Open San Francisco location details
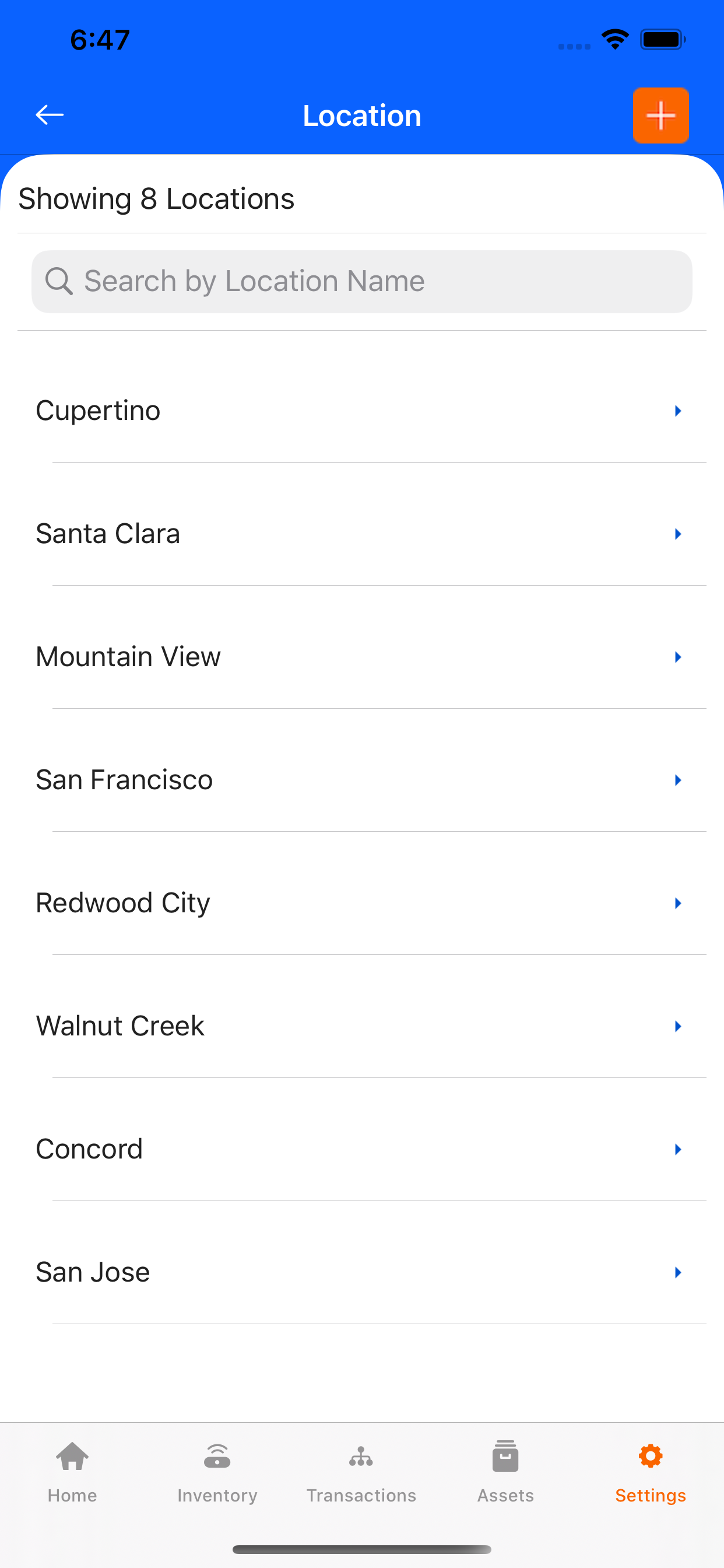 pos(362,780)
